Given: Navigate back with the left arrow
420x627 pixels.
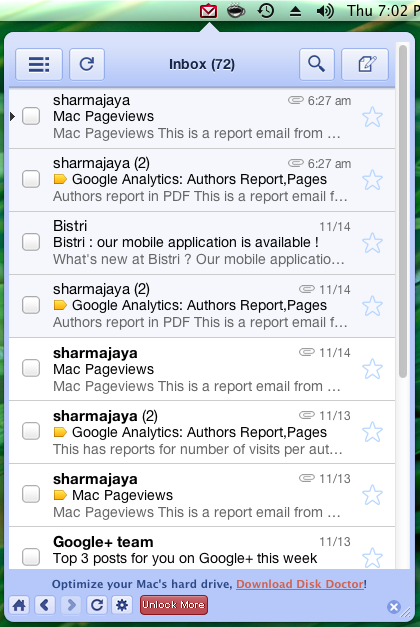Looking at the screenshot, I should [x=45, y=605].
